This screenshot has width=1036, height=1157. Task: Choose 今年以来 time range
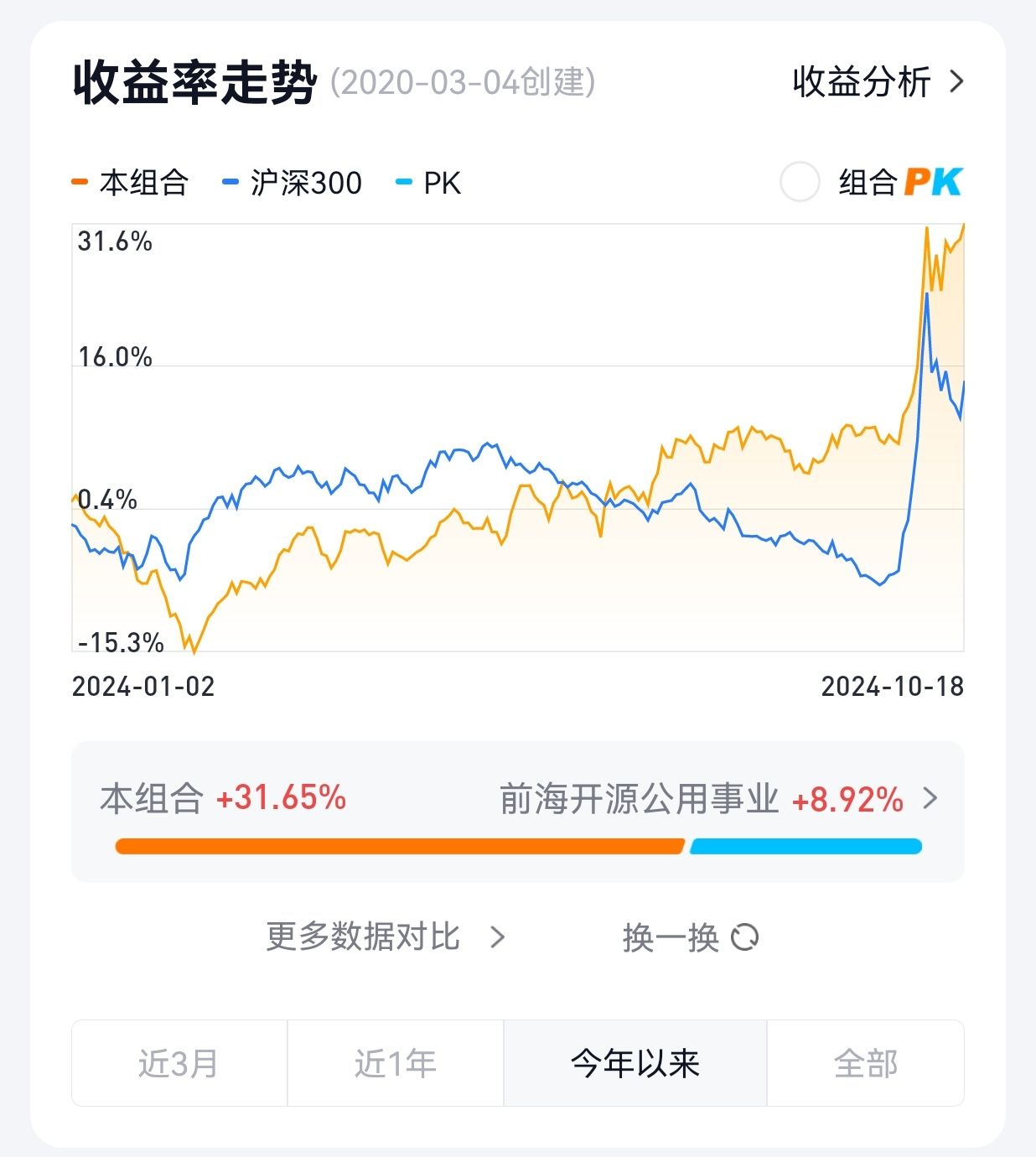[x=635, y=1063]
